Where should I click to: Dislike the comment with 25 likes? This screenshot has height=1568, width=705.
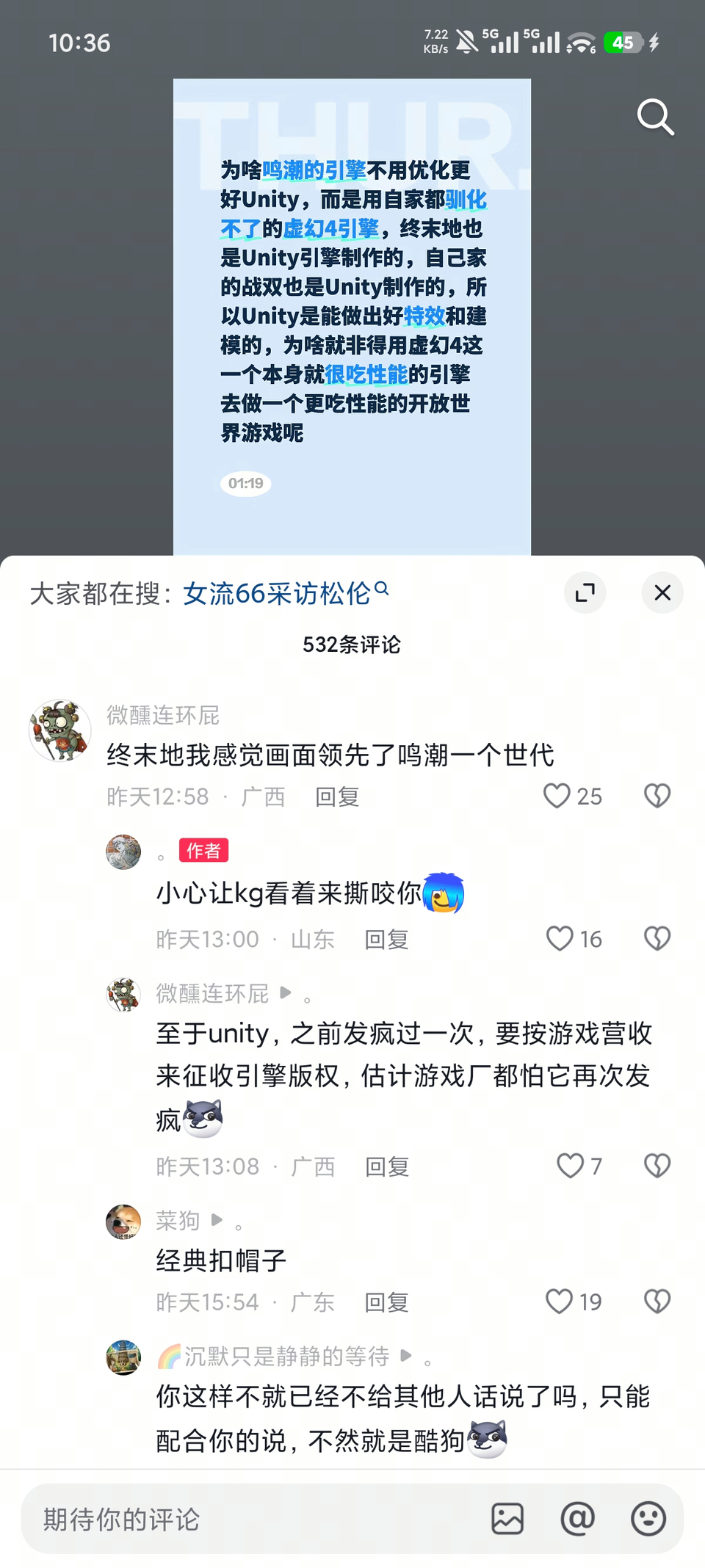click(x=657, y=796)
